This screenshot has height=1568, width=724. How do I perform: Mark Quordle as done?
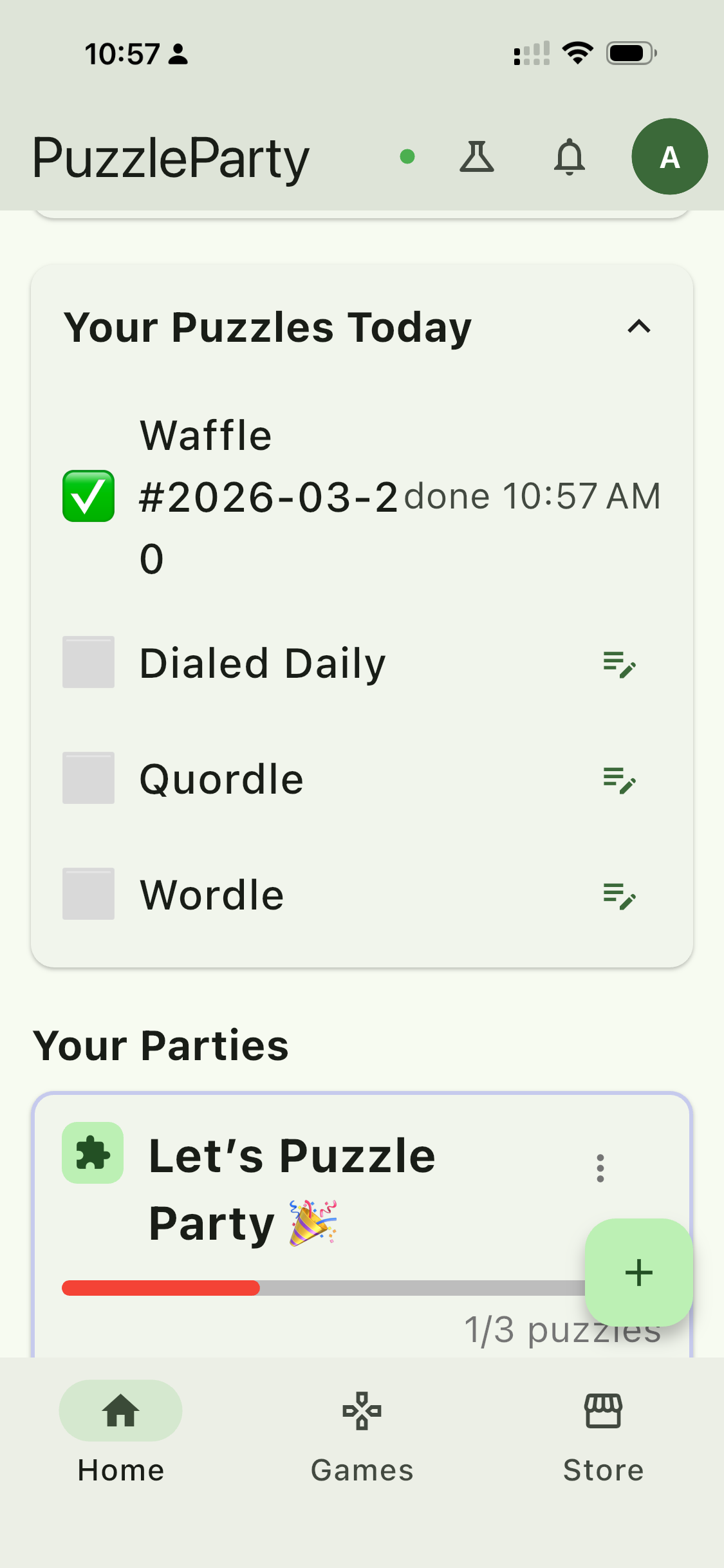point(89,778)
